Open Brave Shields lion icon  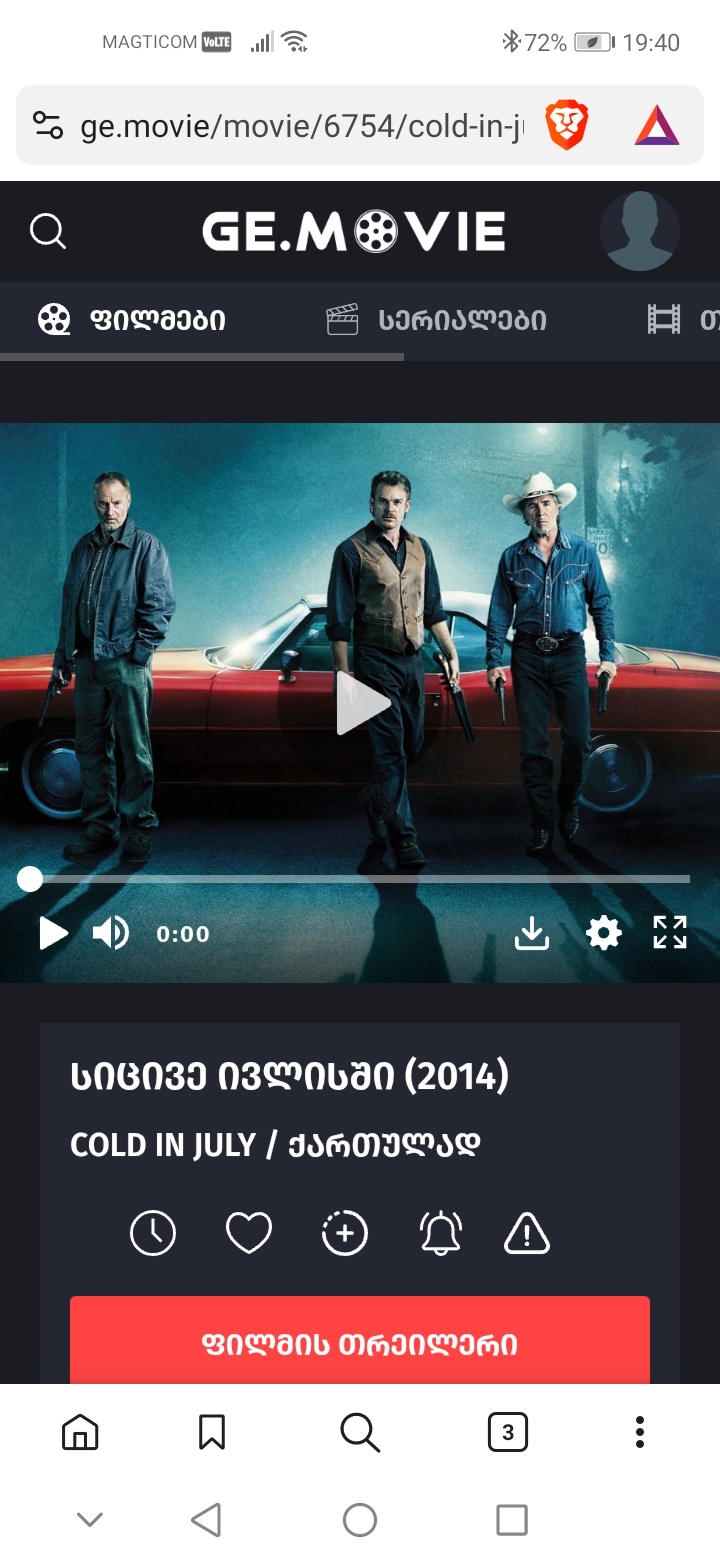pyautogui.click(x=566, y=127)
